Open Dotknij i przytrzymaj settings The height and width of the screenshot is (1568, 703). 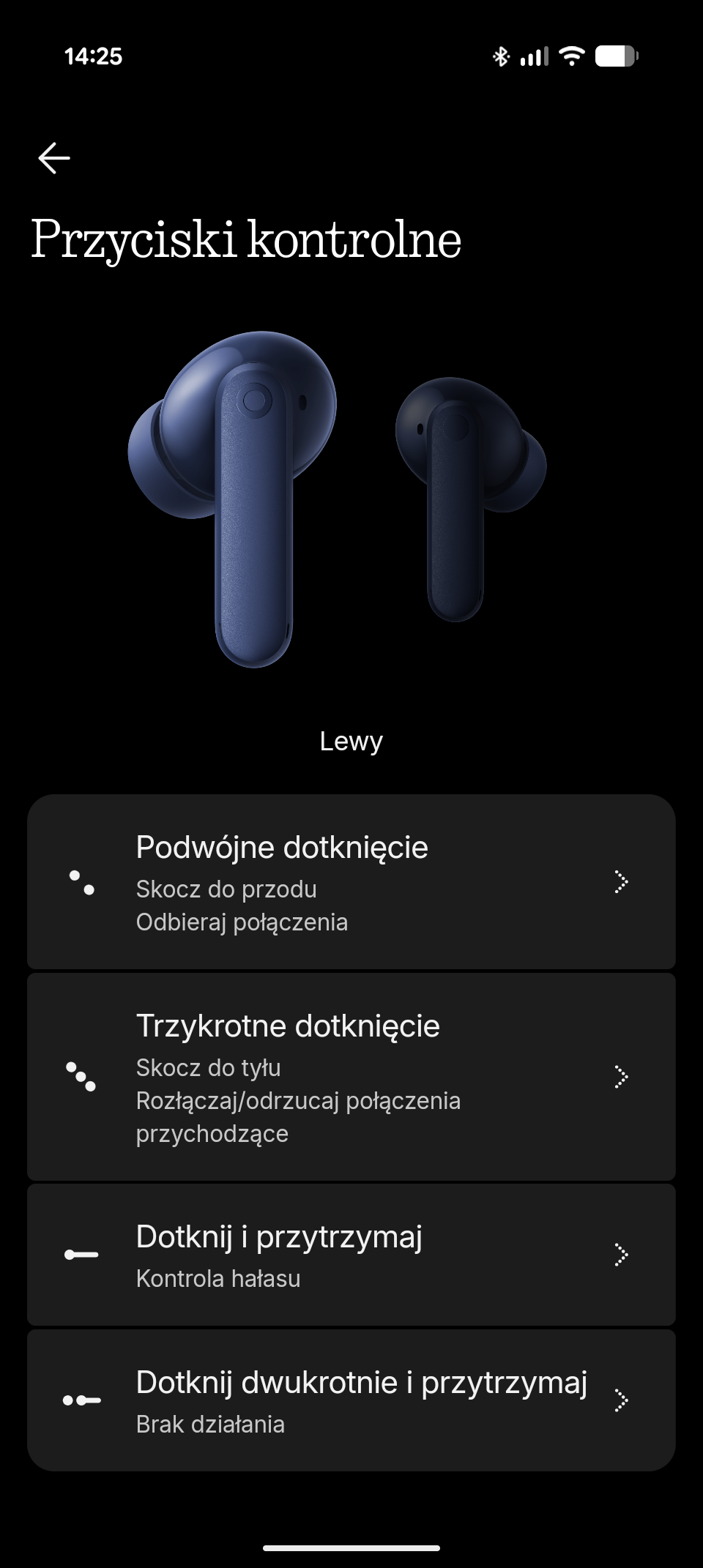[x=351, y=1255]
